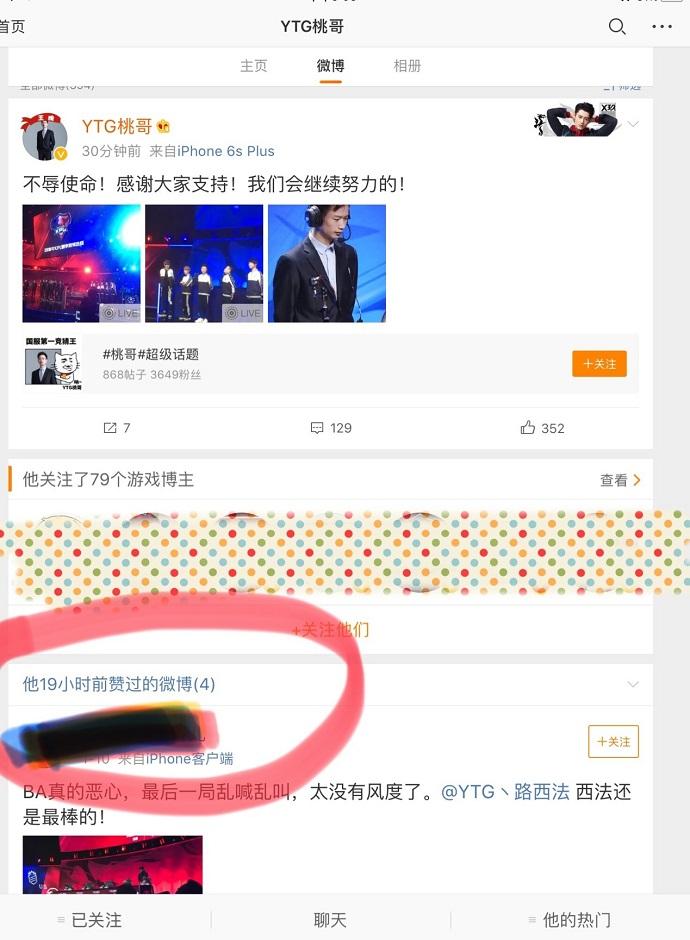The image size is (690, 940).
Task: Repost the post with 7 reposts
Action: pos(117,428)
